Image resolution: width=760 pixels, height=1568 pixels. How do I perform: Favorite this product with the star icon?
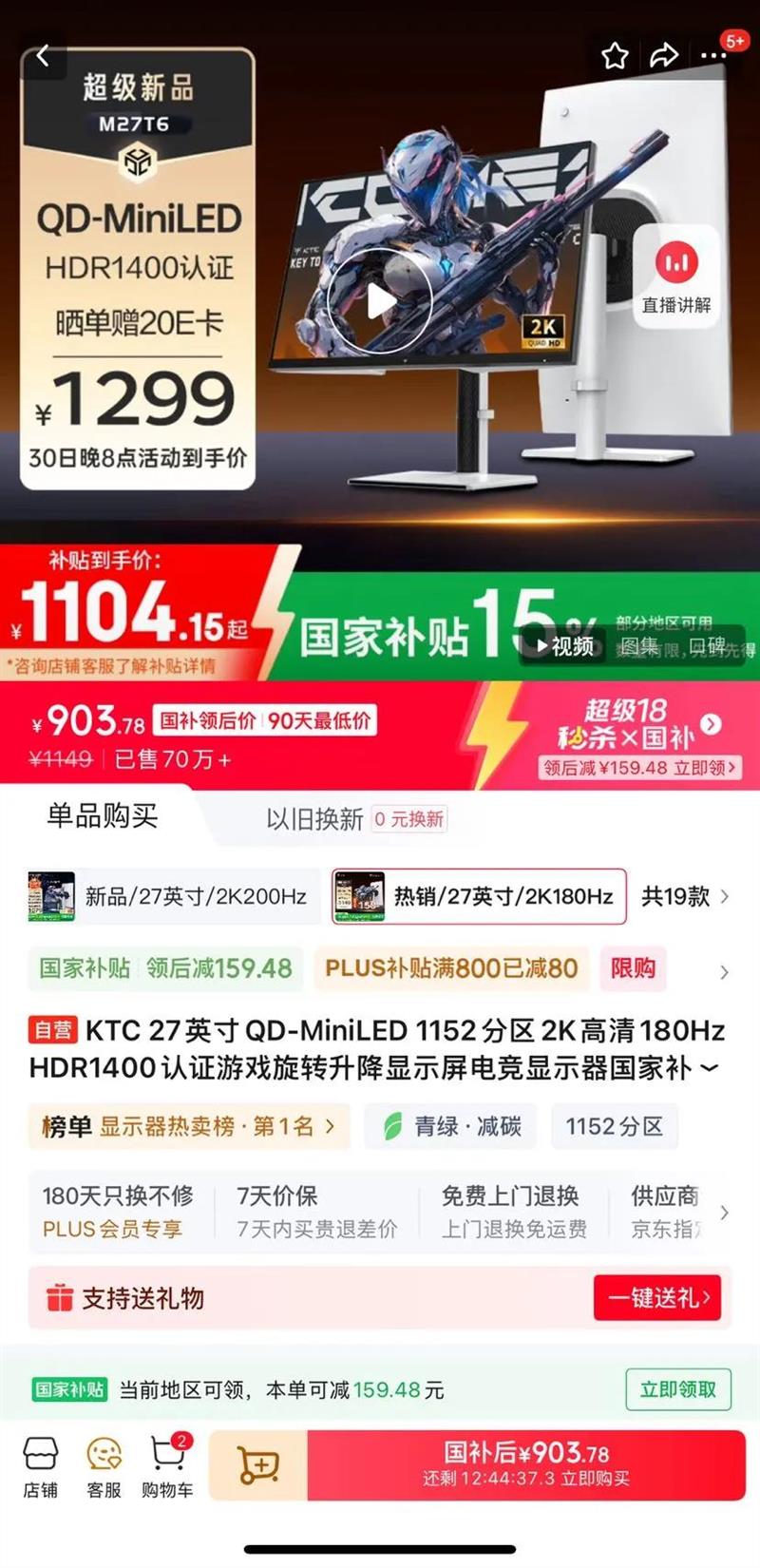pos(616,56)
